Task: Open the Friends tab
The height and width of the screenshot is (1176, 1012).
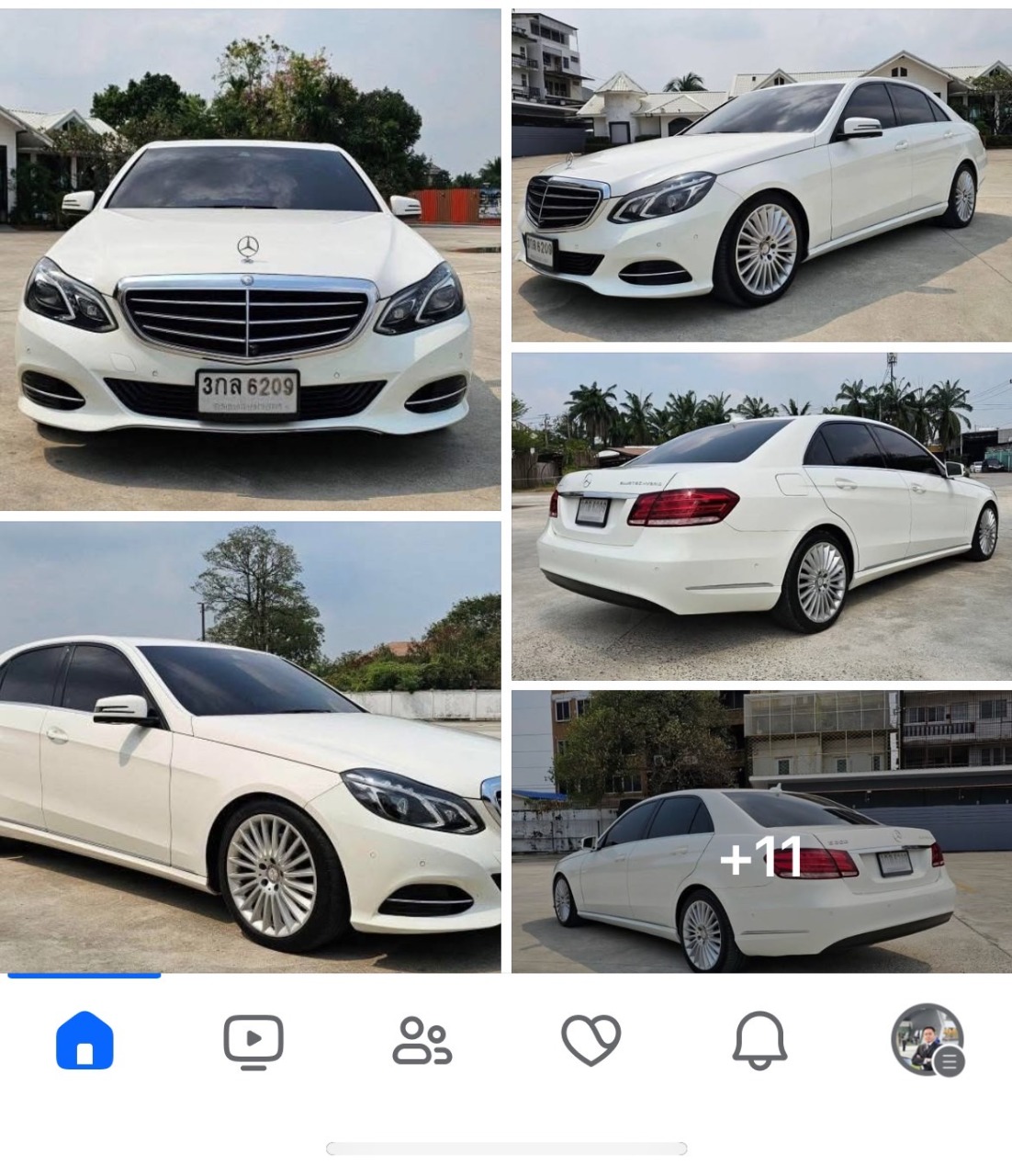Action: [x=422, y=1041]
